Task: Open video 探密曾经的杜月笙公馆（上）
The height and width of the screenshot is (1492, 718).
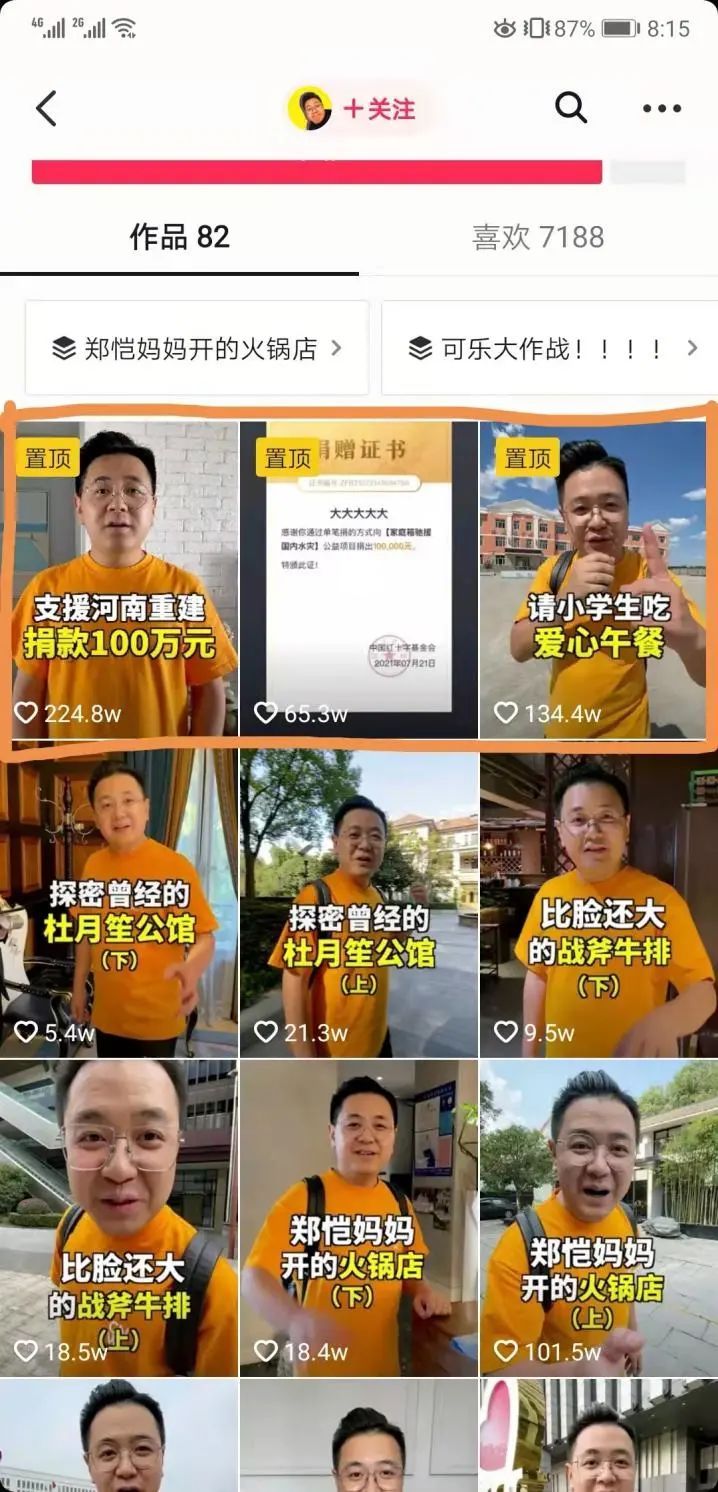Action: coord(359,905)
